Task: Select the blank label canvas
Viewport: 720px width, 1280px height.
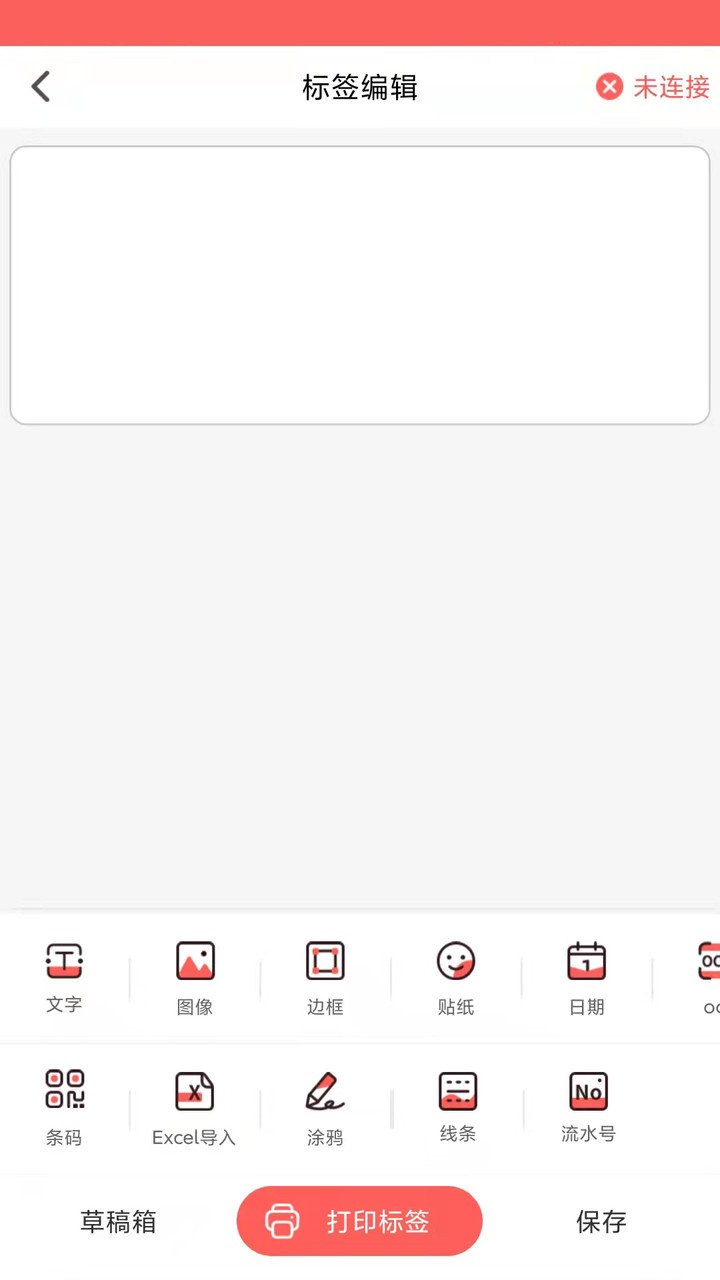Action: tap(360, 285)
